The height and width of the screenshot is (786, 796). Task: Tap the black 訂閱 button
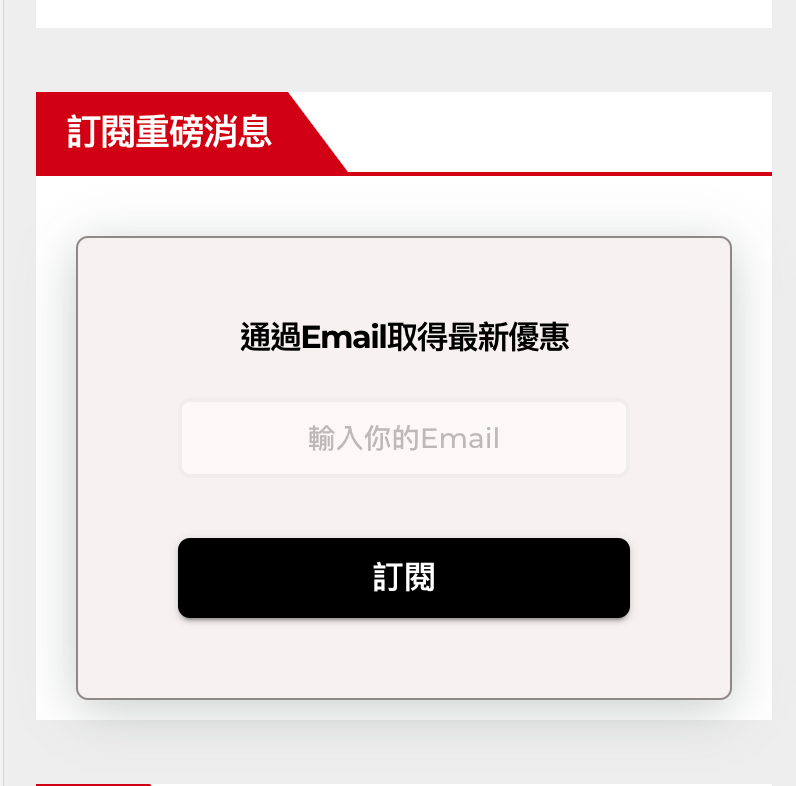pos(404,578)
